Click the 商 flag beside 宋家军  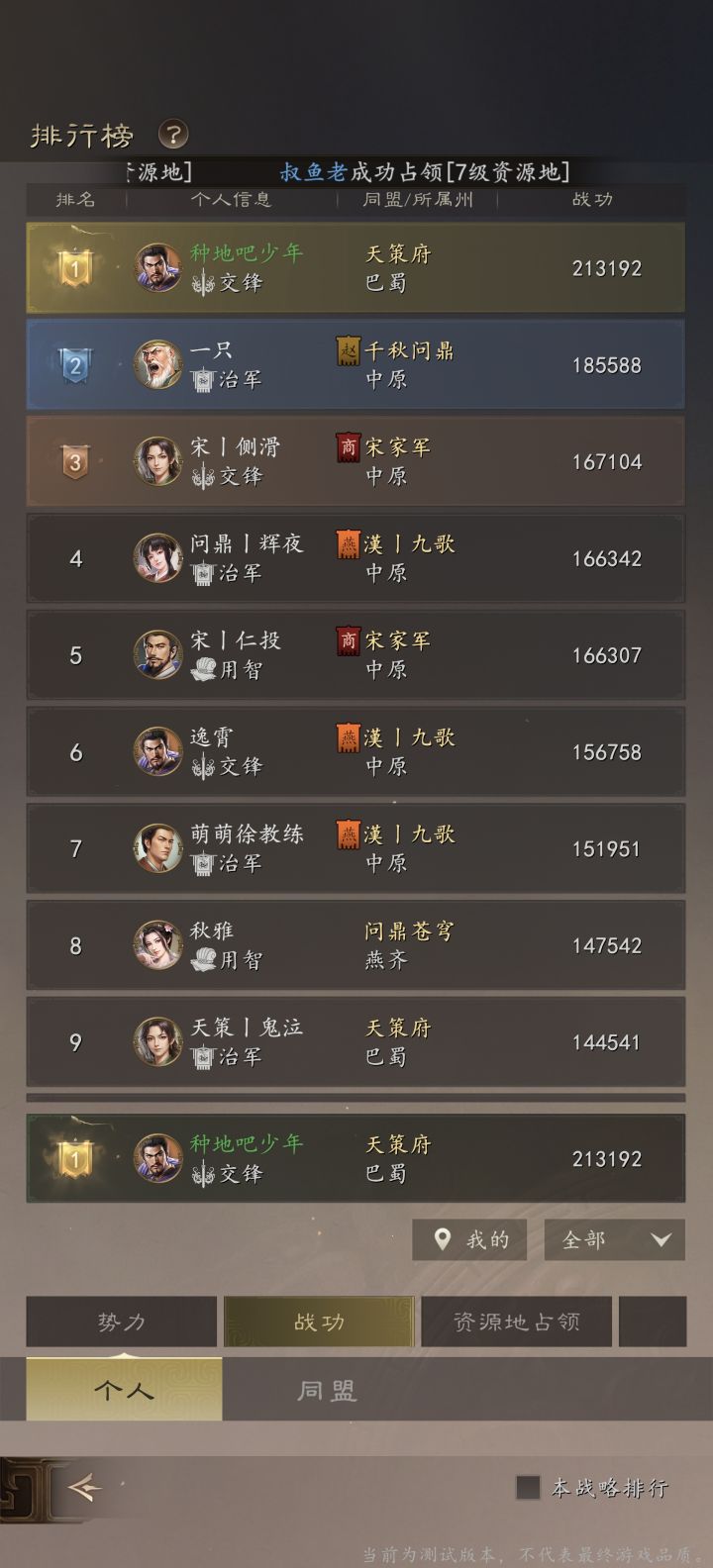[349, 448]
